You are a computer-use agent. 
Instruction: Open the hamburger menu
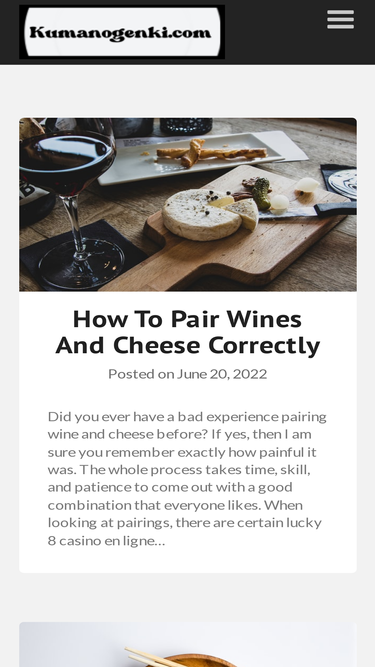340,20
